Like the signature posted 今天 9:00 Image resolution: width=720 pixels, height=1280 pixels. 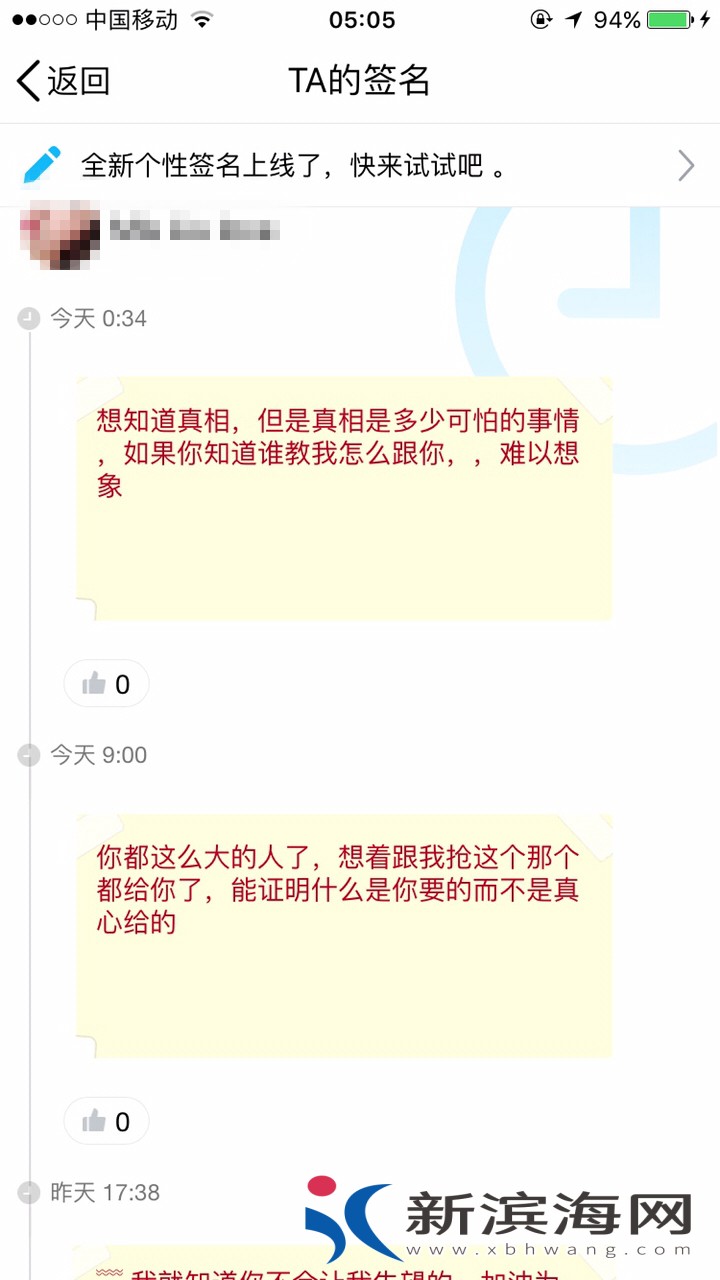point(106,1121)
